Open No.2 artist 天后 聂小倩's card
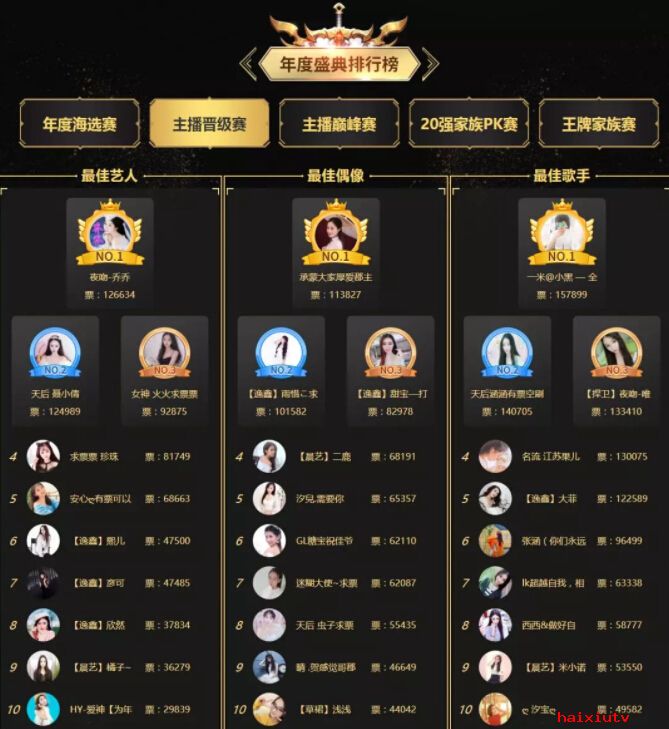Screen dimensions: 669x729 point(55,368)
